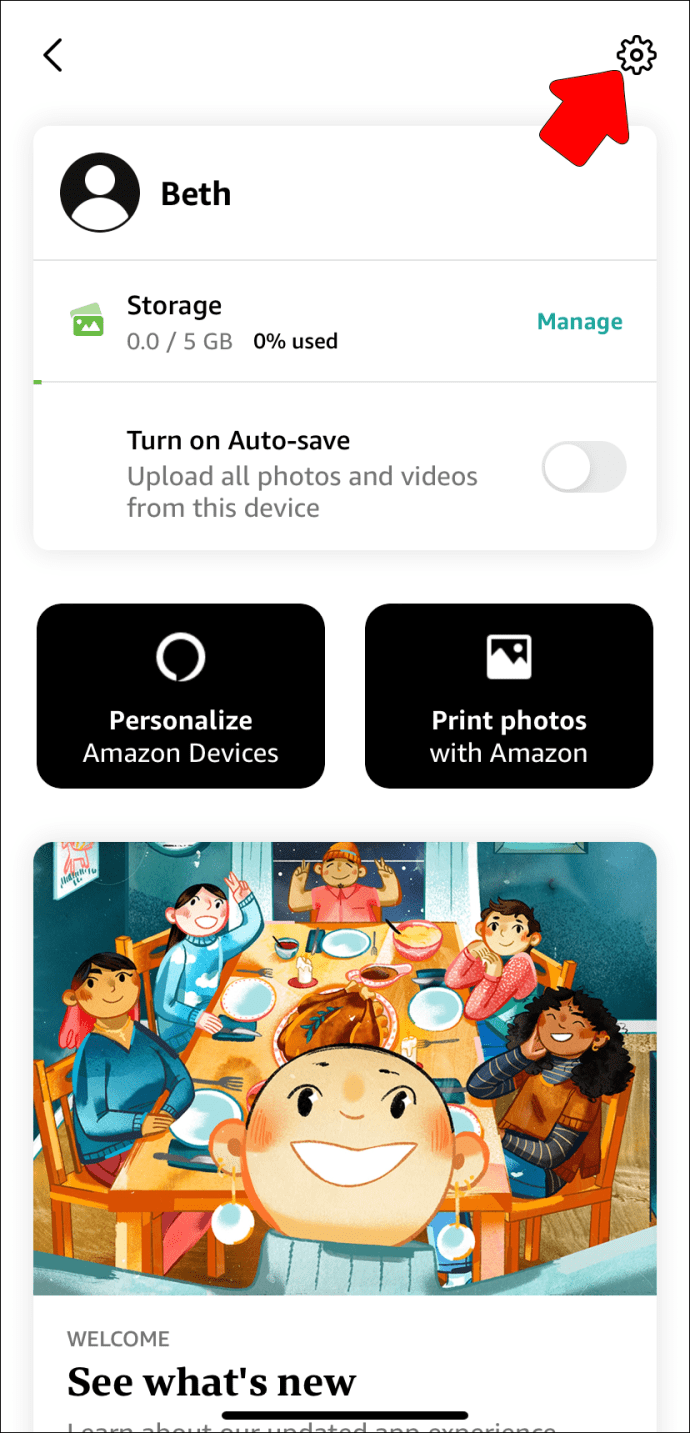Image resolution: width=690 pixels, height=1433 pixels.
Task: Open Print photos with Amazon
Action: tap(509, 696)
